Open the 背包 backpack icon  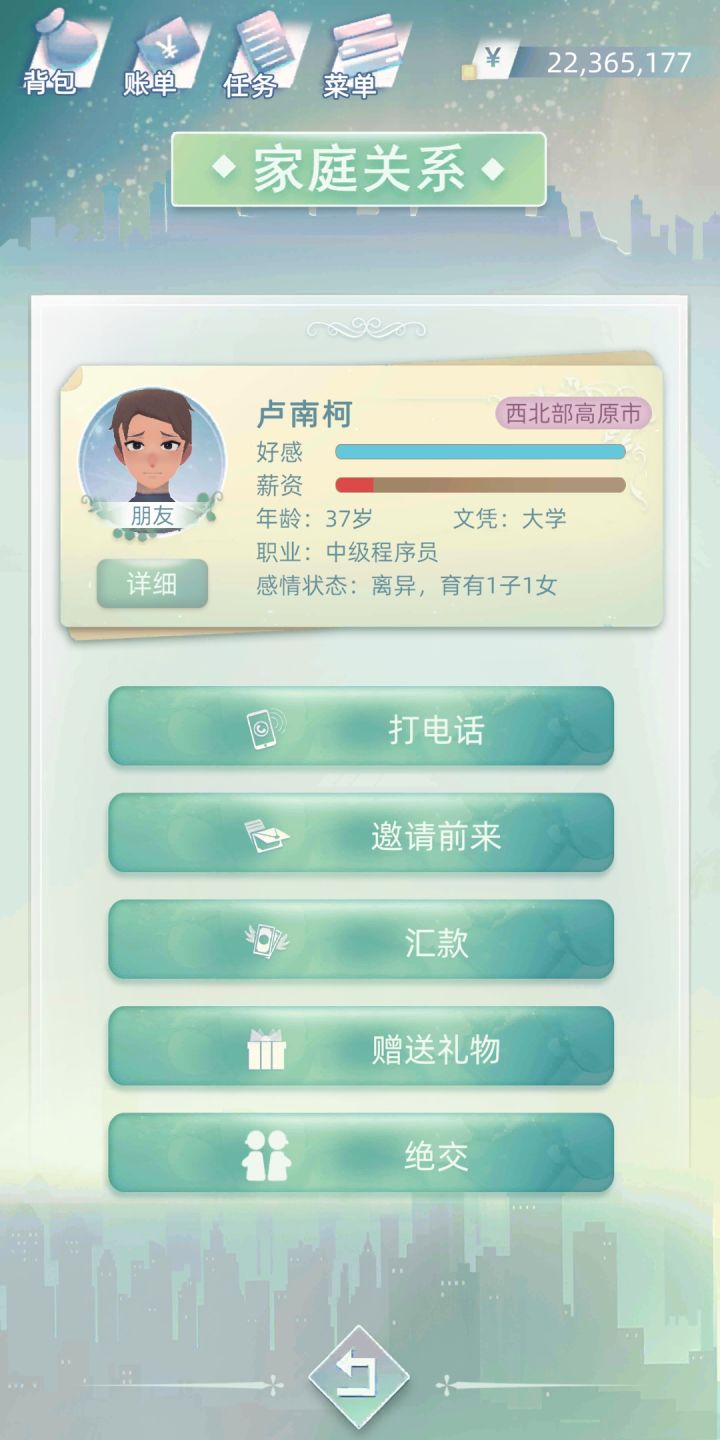tap(57, 50)
